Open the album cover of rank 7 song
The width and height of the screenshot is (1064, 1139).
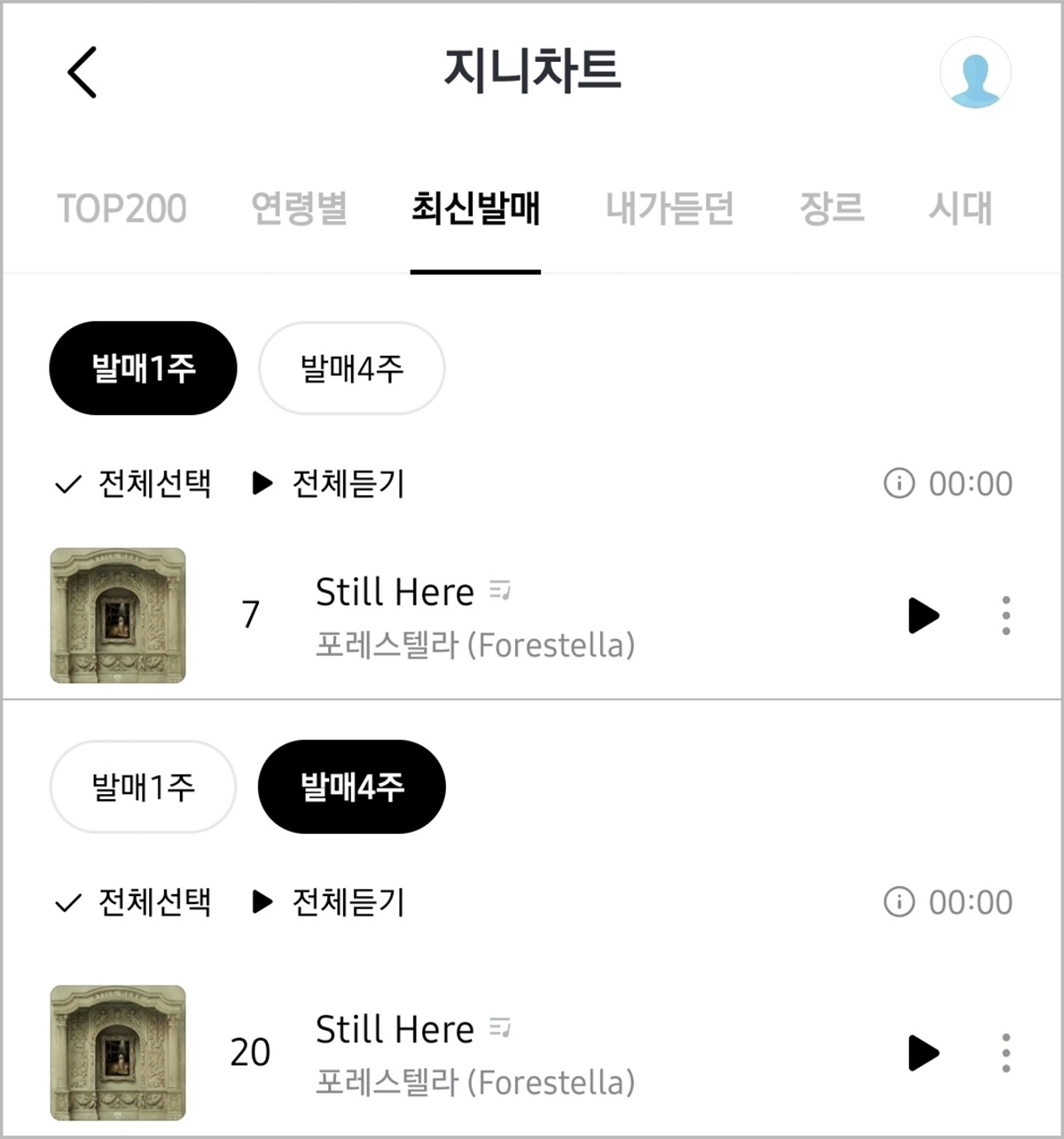tap(118, 616)
